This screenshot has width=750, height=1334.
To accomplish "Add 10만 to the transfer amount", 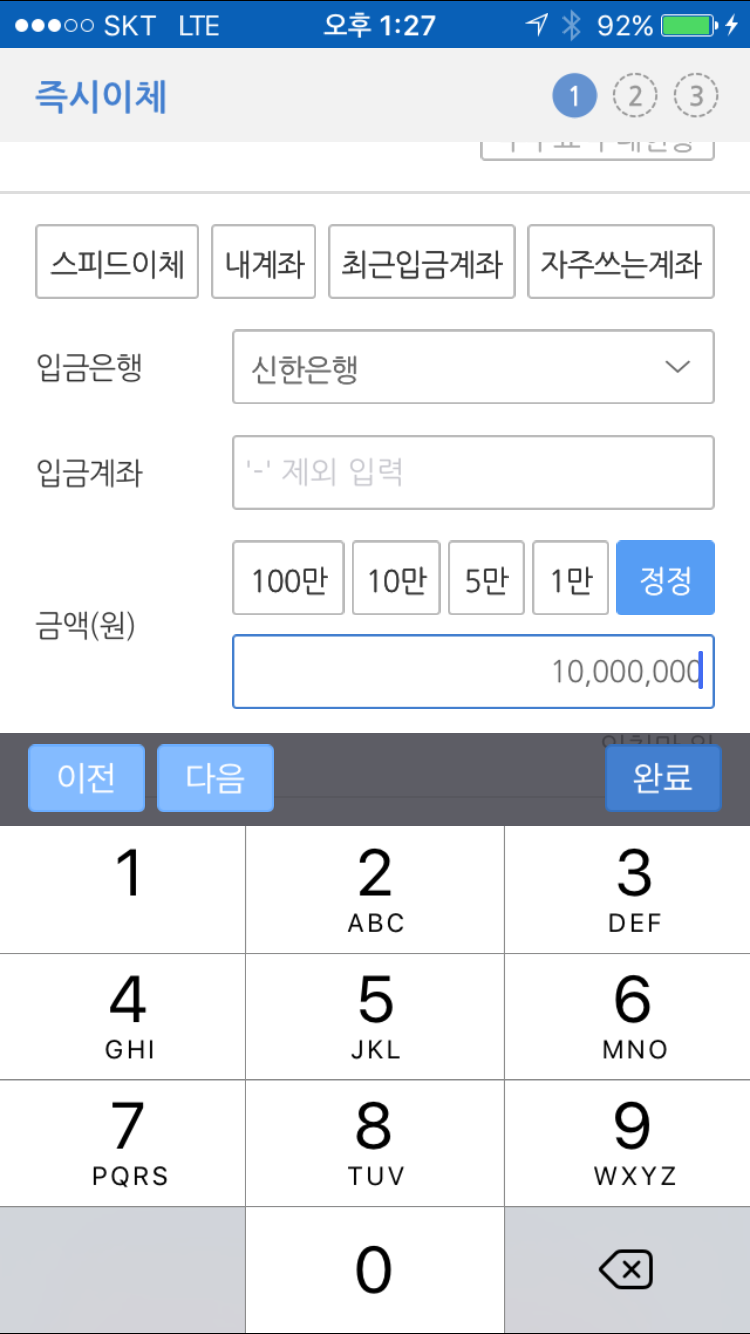I will point(396,577).
